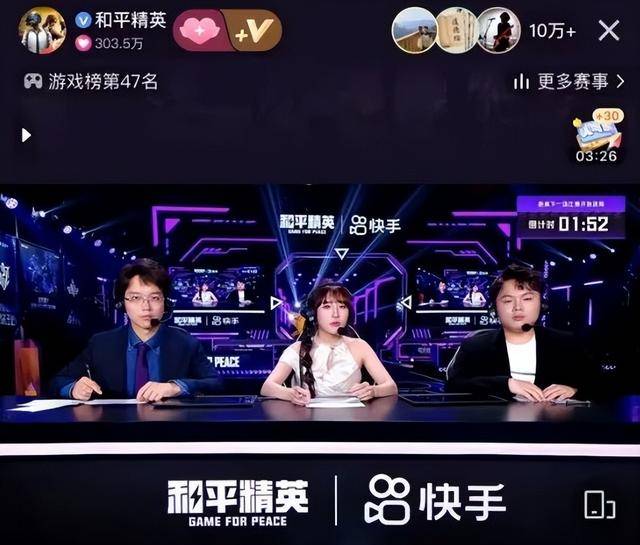View the top viewers' avatars list
The width and height of the screenshot is (640, 545).
455,30
